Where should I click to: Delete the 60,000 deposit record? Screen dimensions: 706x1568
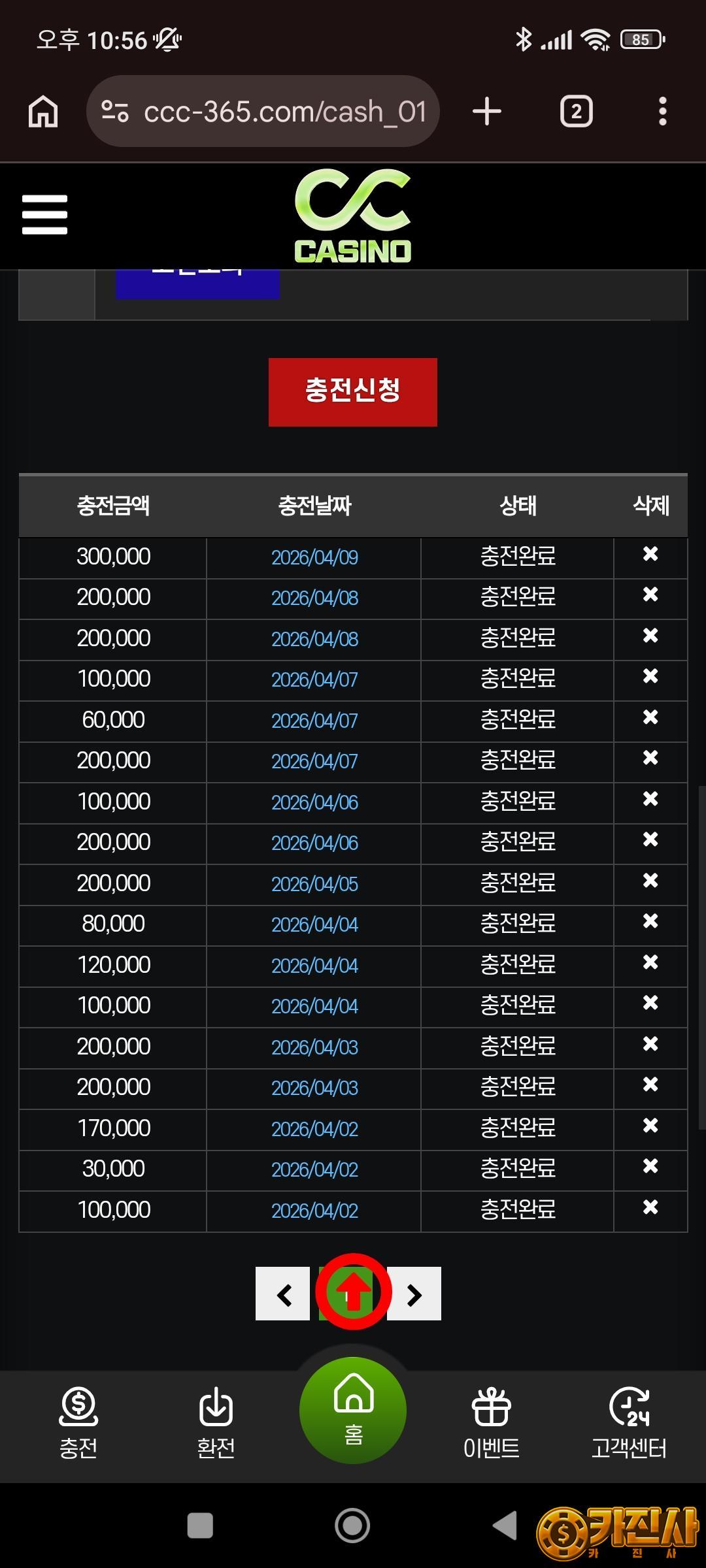650,718
